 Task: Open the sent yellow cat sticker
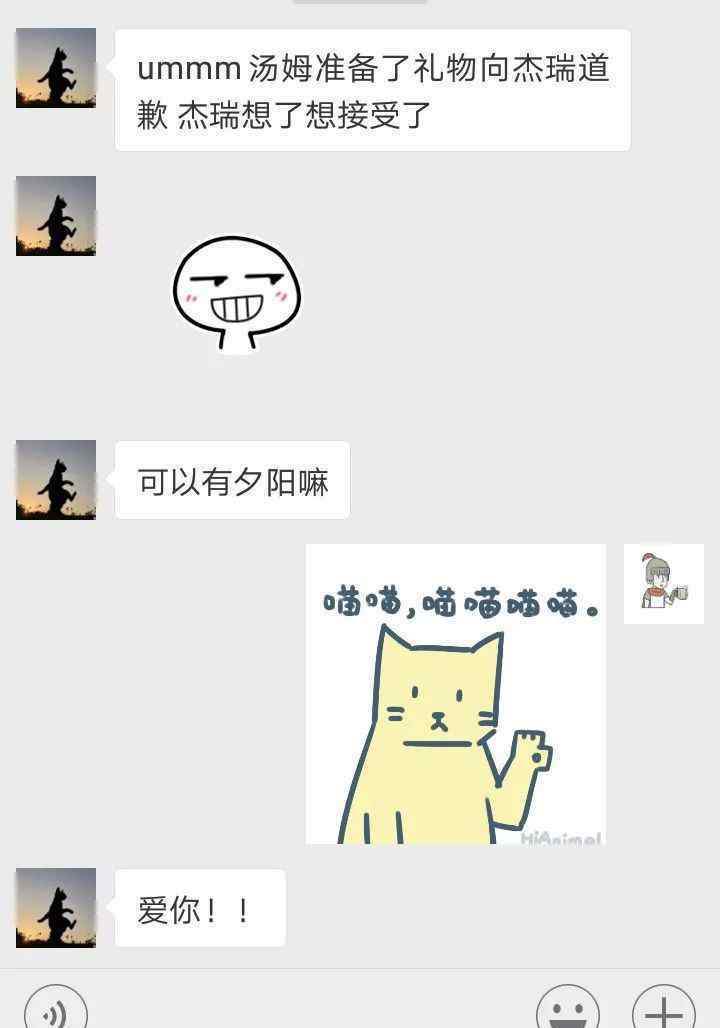click(455, 694)
